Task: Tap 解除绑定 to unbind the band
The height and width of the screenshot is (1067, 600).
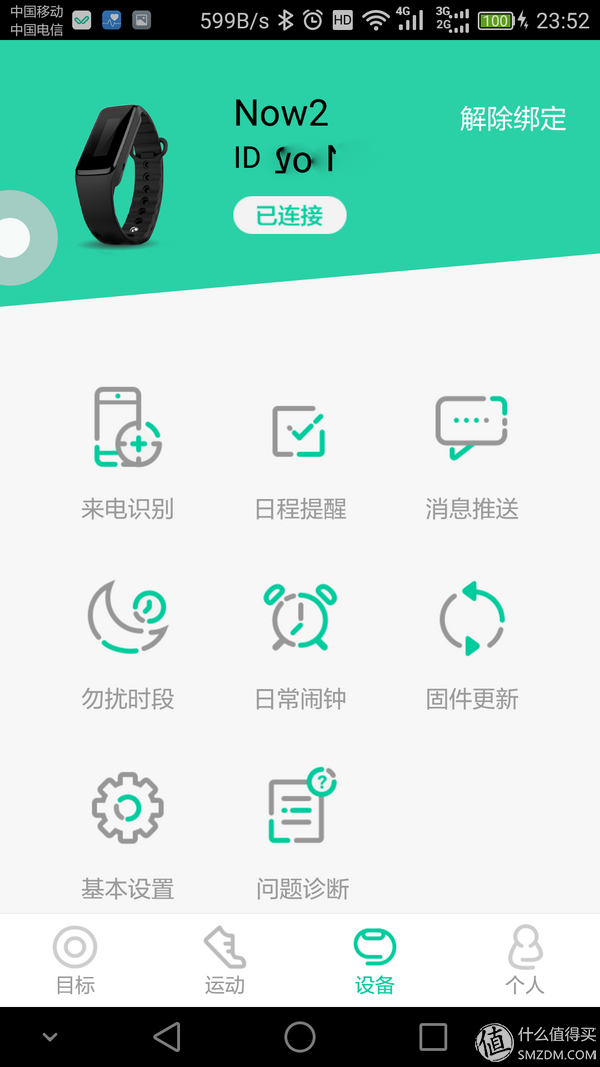Action: [513, 118]
